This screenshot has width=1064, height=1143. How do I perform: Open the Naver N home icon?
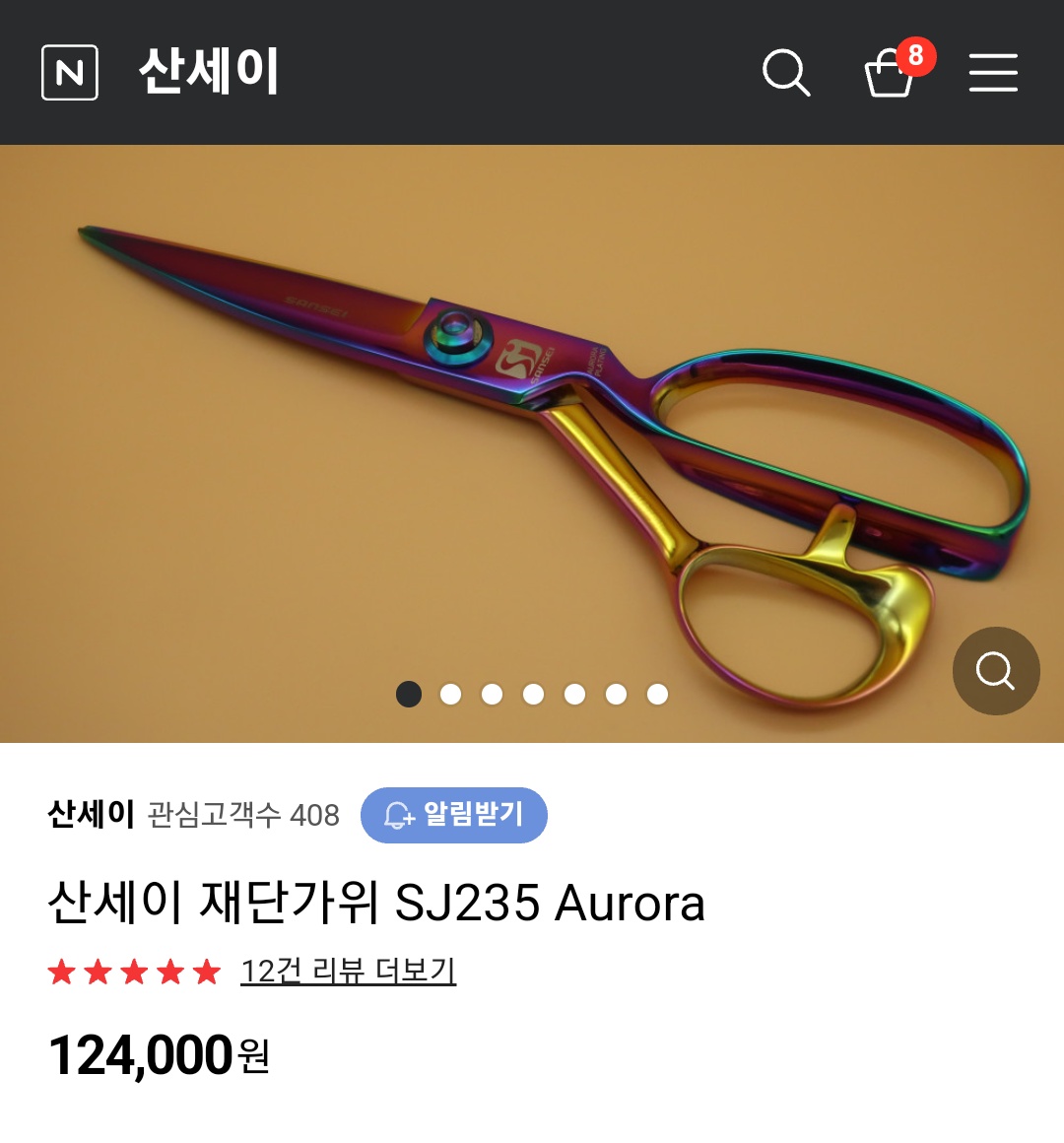[x=70, y=73]
